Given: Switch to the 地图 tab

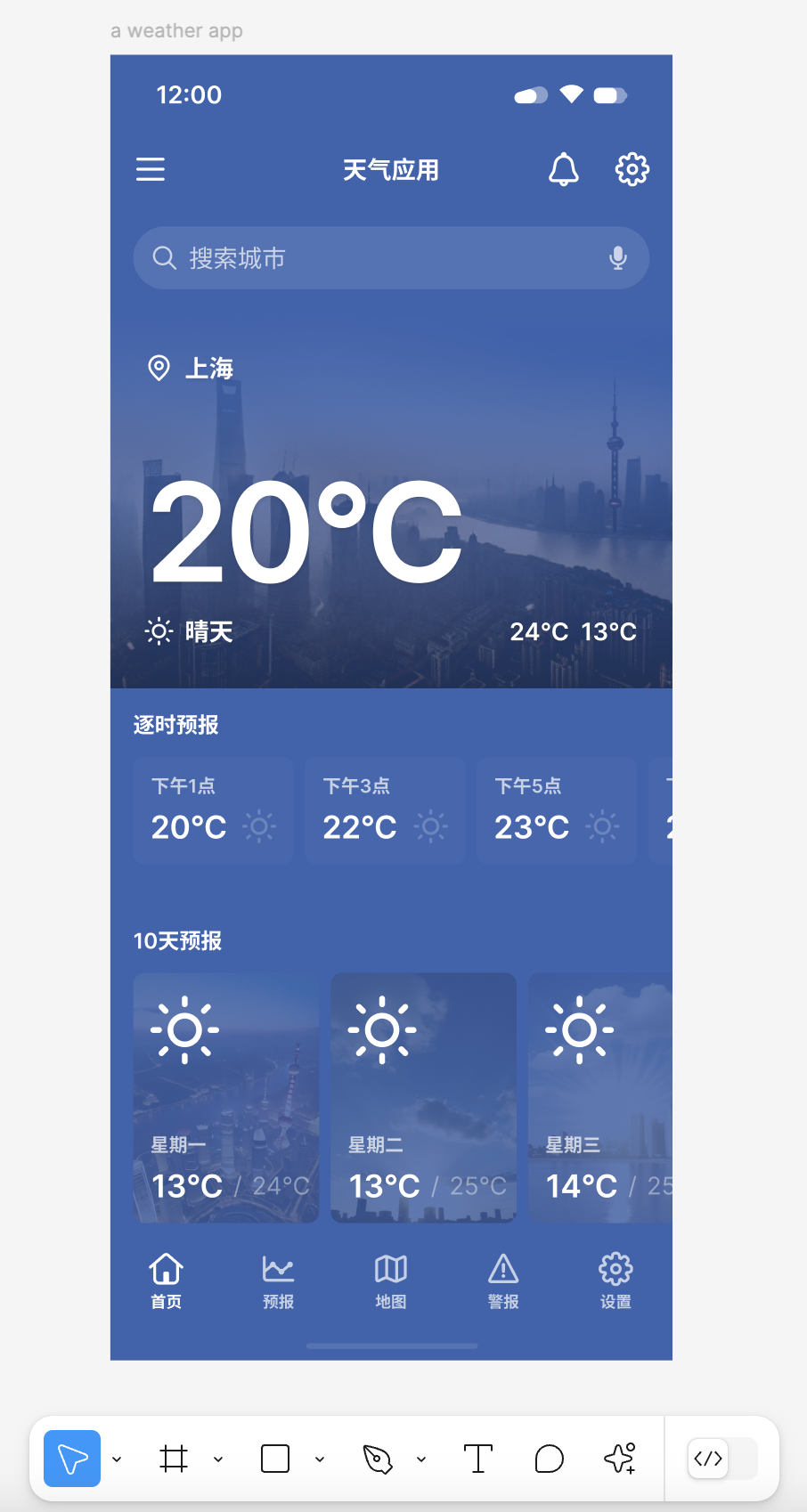Looking at the screenshot, I should 391,1280.
